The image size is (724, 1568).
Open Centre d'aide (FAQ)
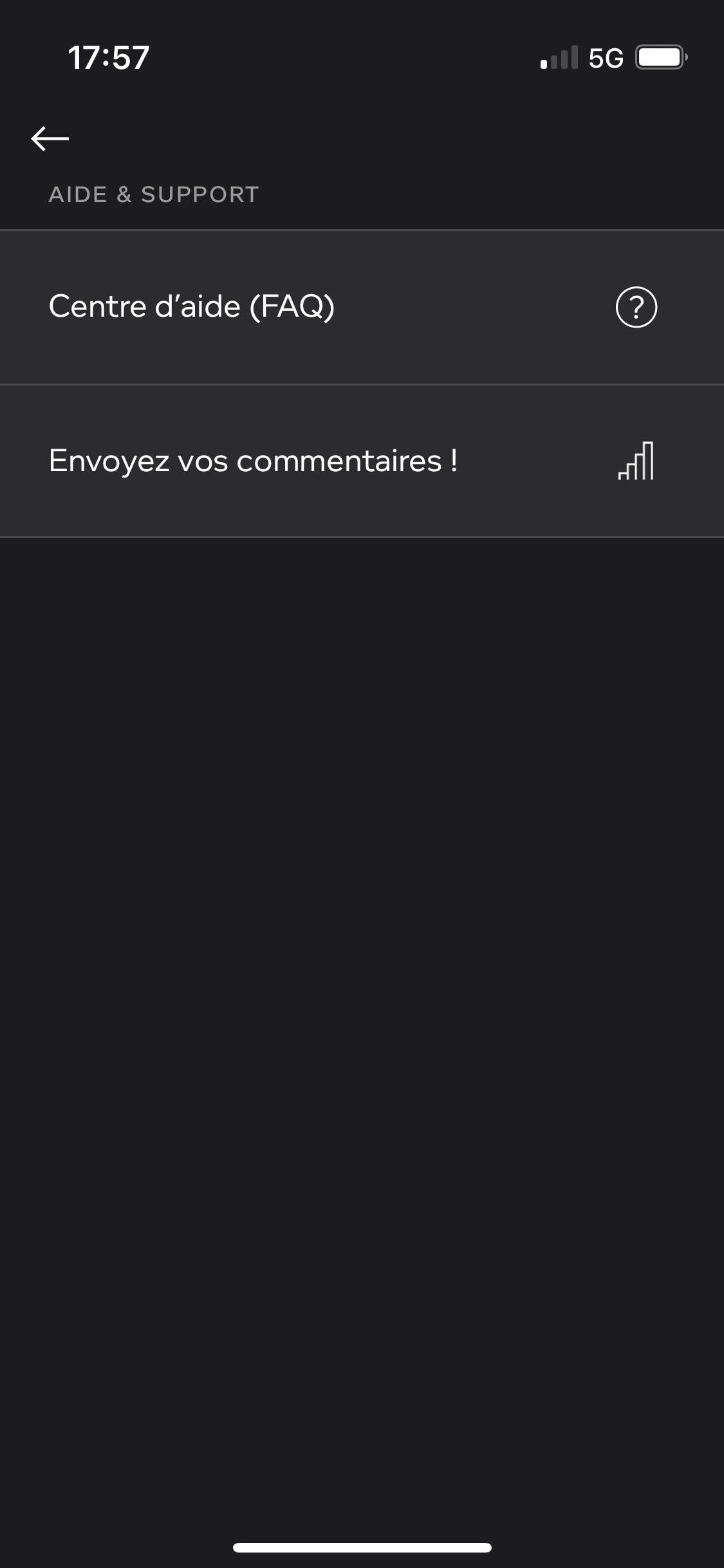pos(360,307)
